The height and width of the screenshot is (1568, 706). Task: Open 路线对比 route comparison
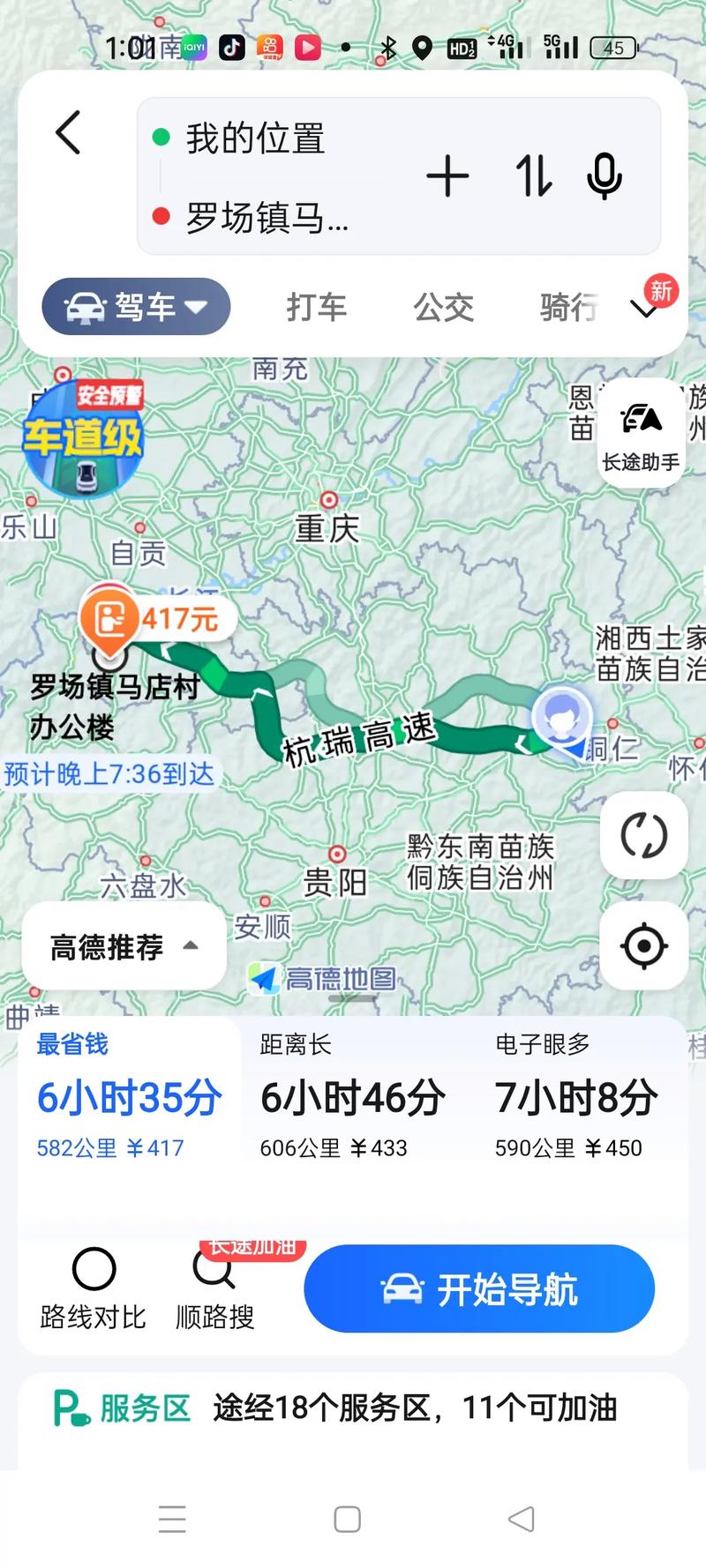94,1289
